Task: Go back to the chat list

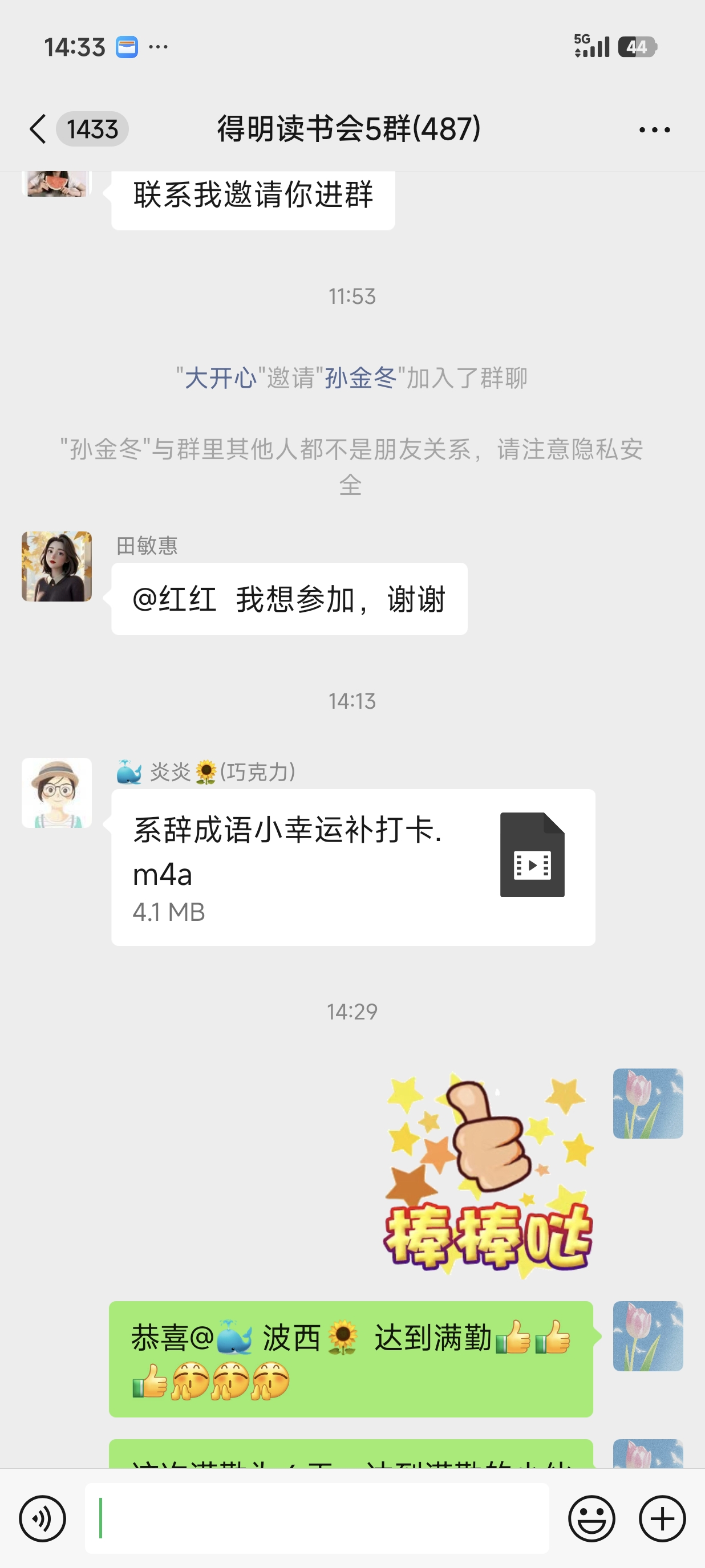Action: click(x=38, y=129)
